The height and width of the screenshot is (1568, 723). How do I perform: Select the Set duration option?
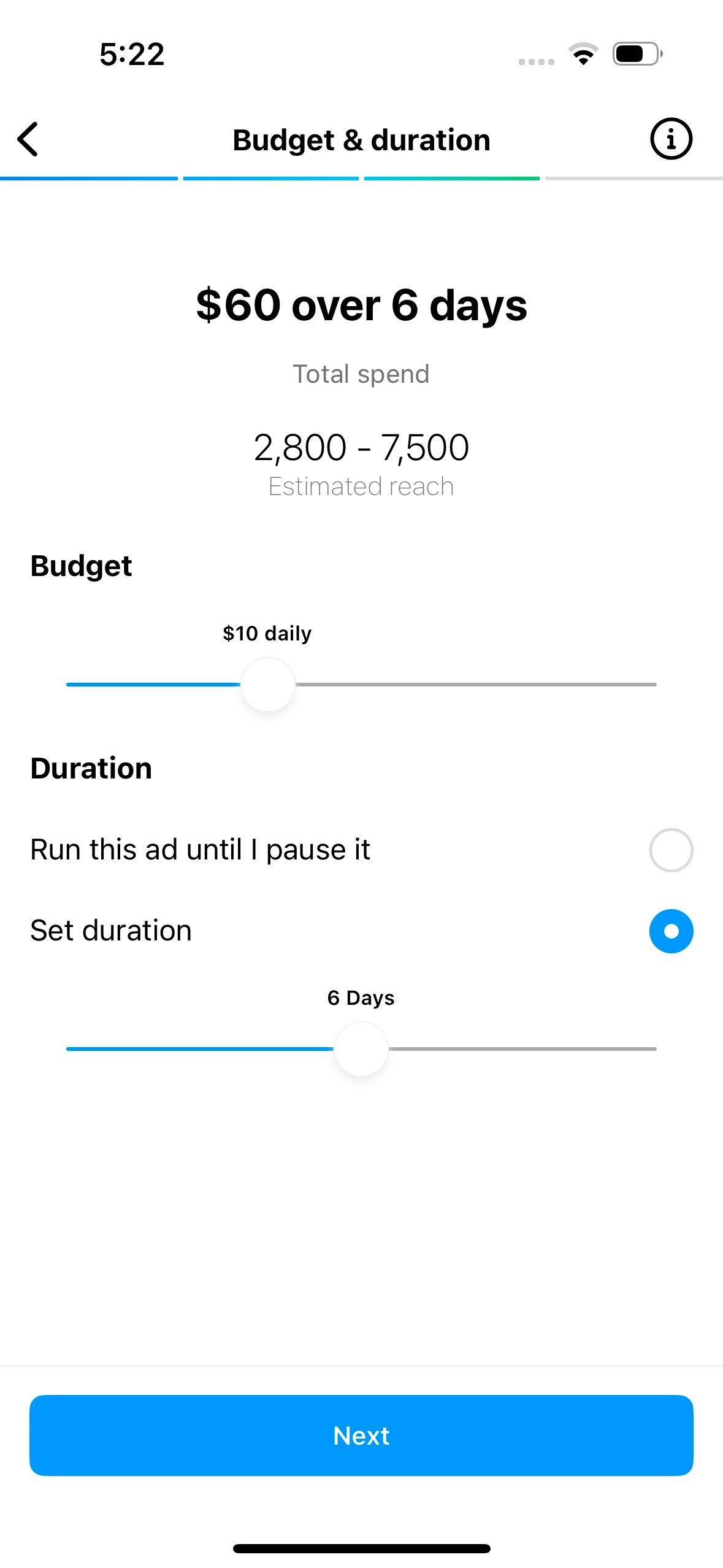pos(110,930)
